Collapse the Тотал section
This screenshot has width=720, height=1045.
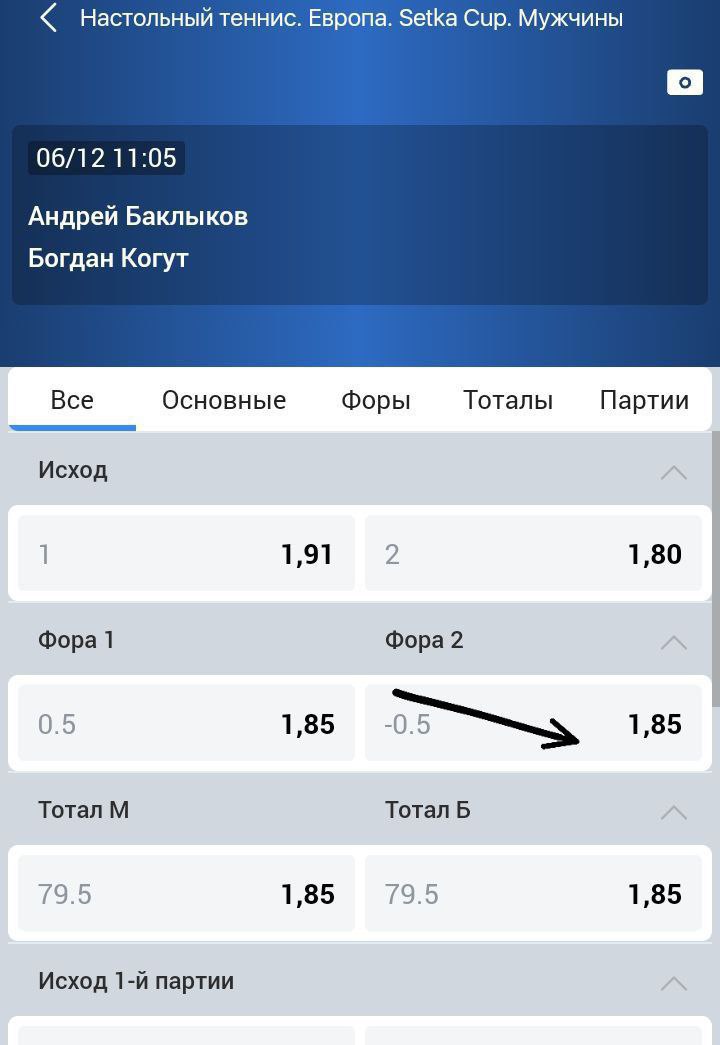tap(674, 812)
